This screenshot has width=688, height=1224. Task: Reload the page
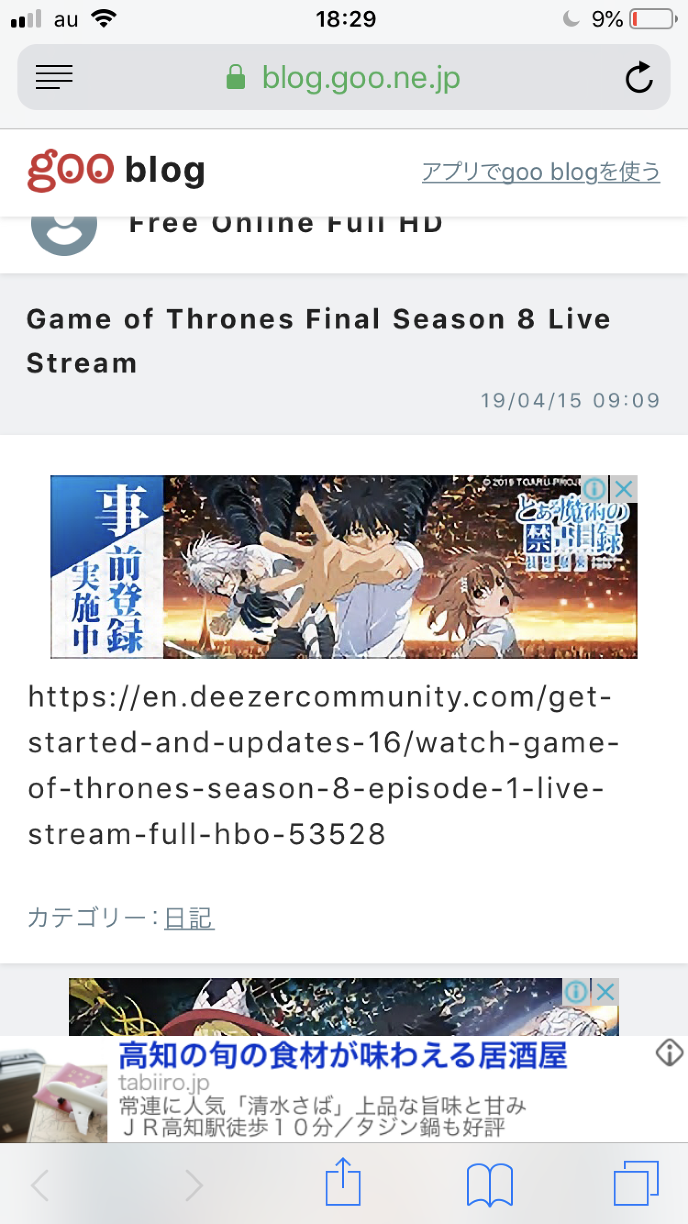coord(638,78)
